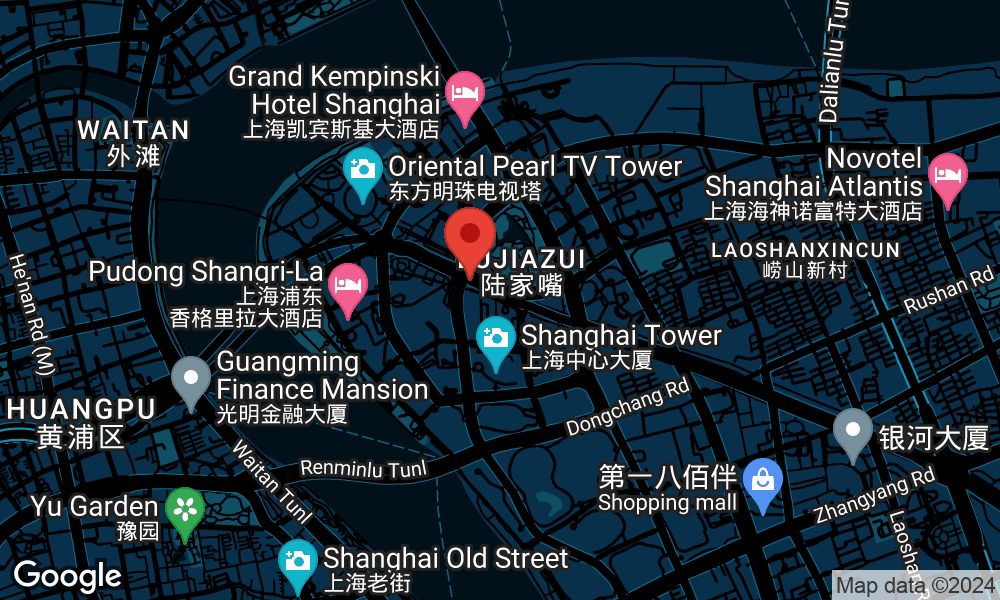The width and height of the screenshot is (1000, 600).
Task: Tap the 银河大厦 grey pin
Action: 853,432
